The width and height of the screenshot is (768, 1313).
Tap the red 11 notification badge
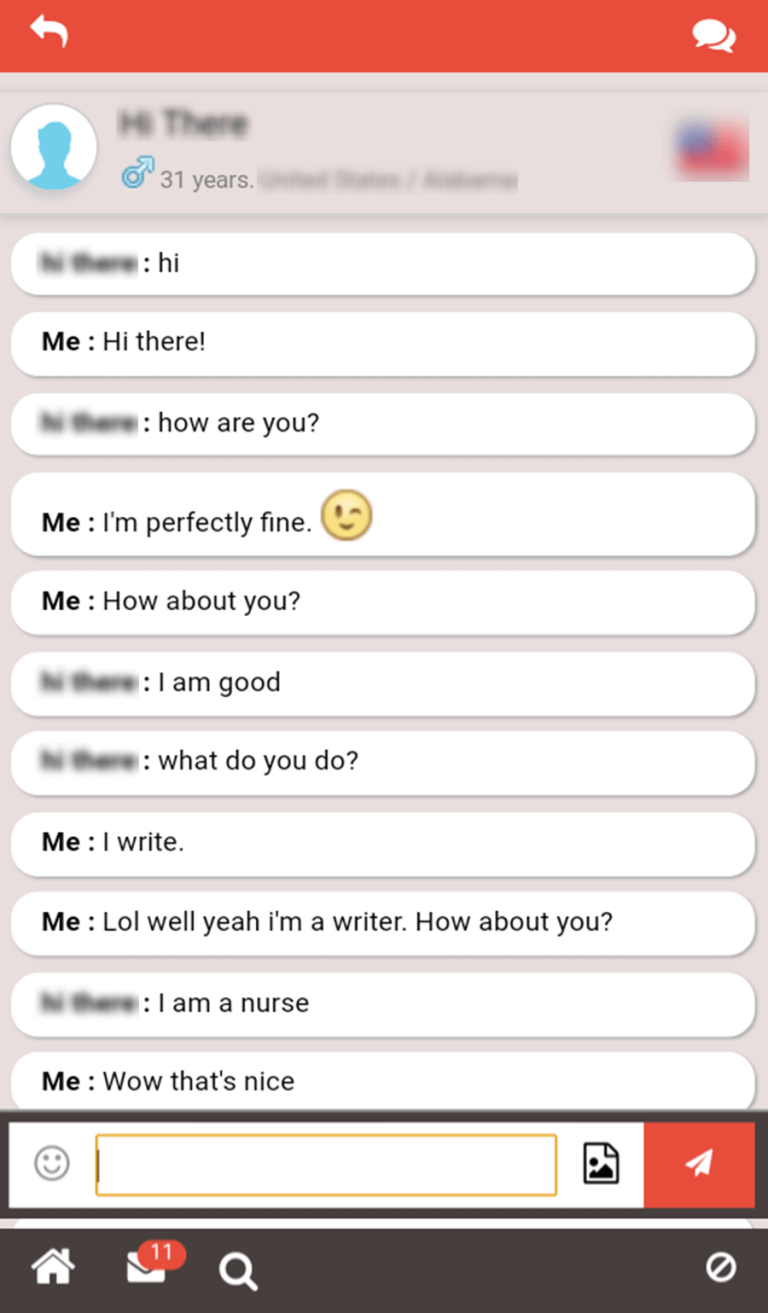(163, 1250)
